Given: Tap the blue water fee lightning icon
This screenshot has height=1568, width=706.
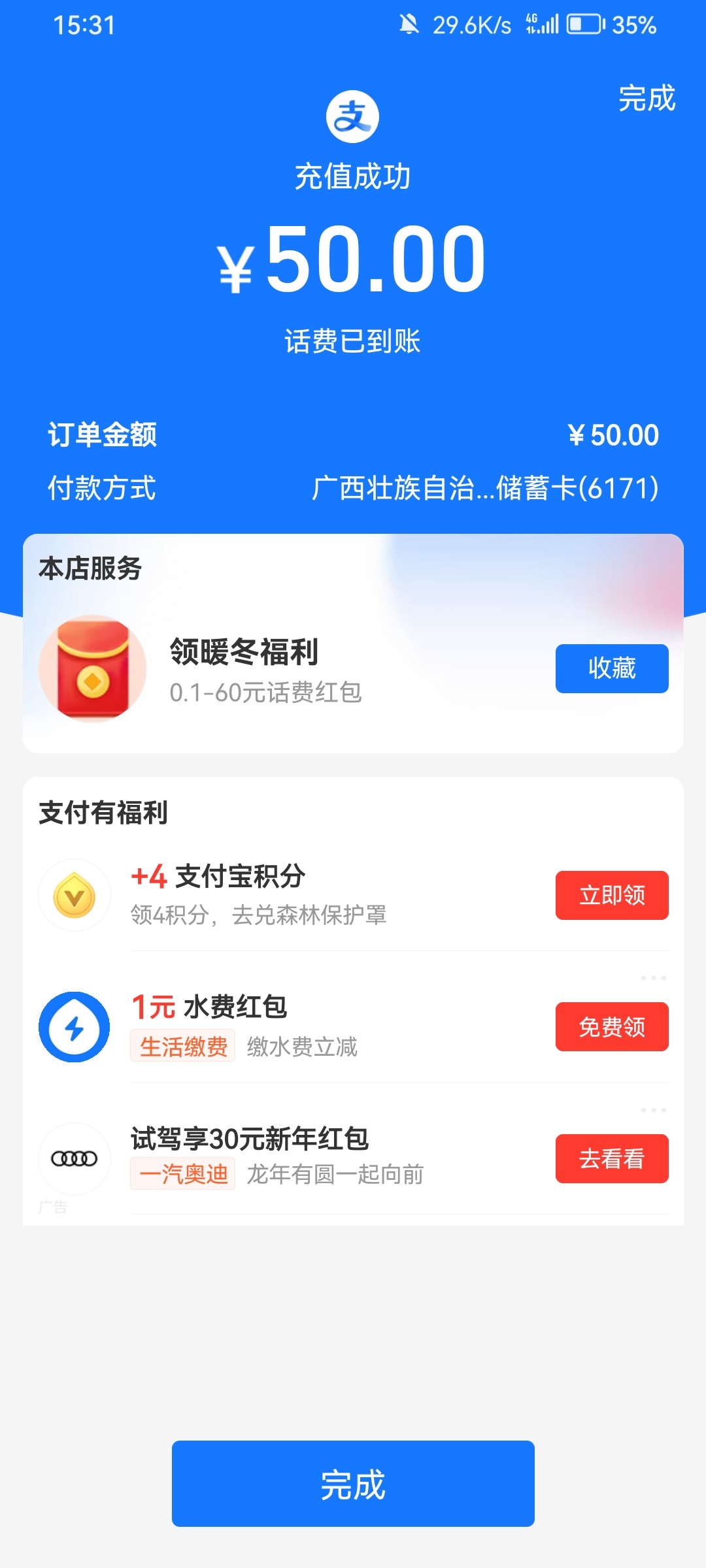Looking at the screenshot, I should [x=75, y=1027].
